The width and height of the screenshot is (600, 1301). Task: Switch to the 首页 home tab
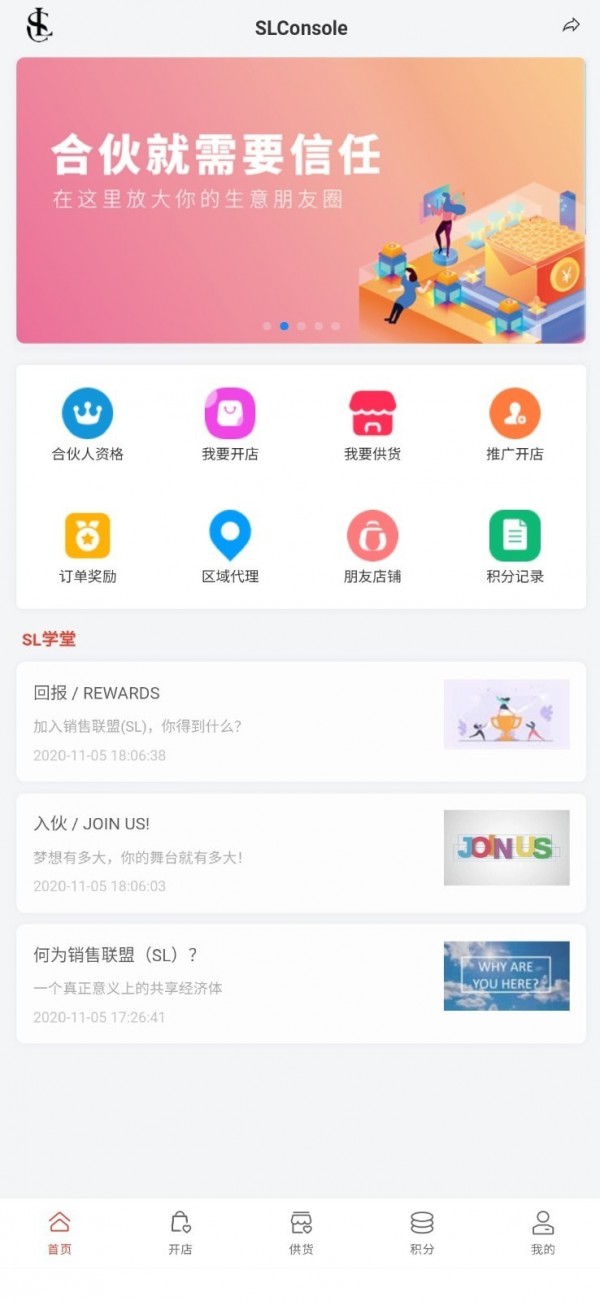(x=60, y=1233)
